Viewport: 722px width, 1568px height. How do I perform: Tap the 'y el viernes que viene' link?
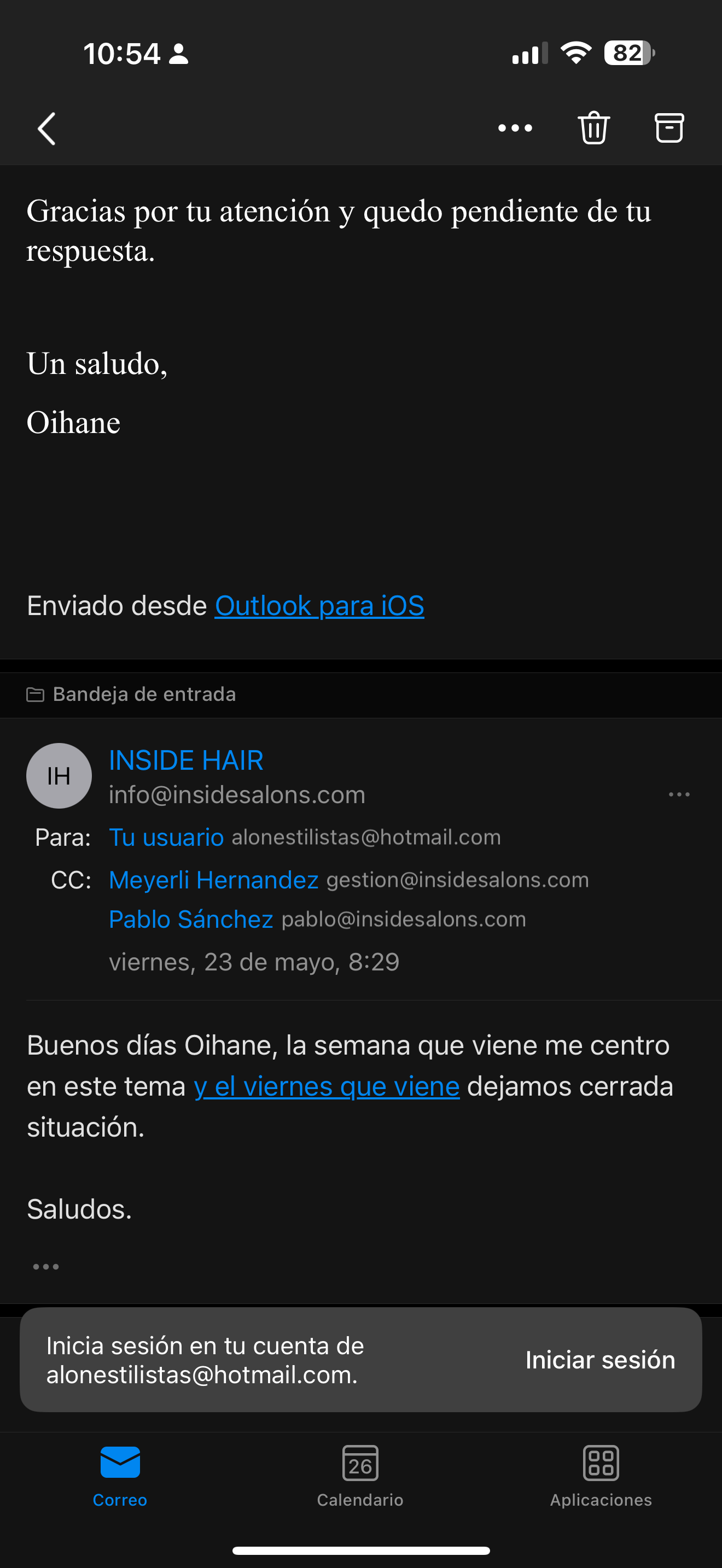(x=327, y=1086)
